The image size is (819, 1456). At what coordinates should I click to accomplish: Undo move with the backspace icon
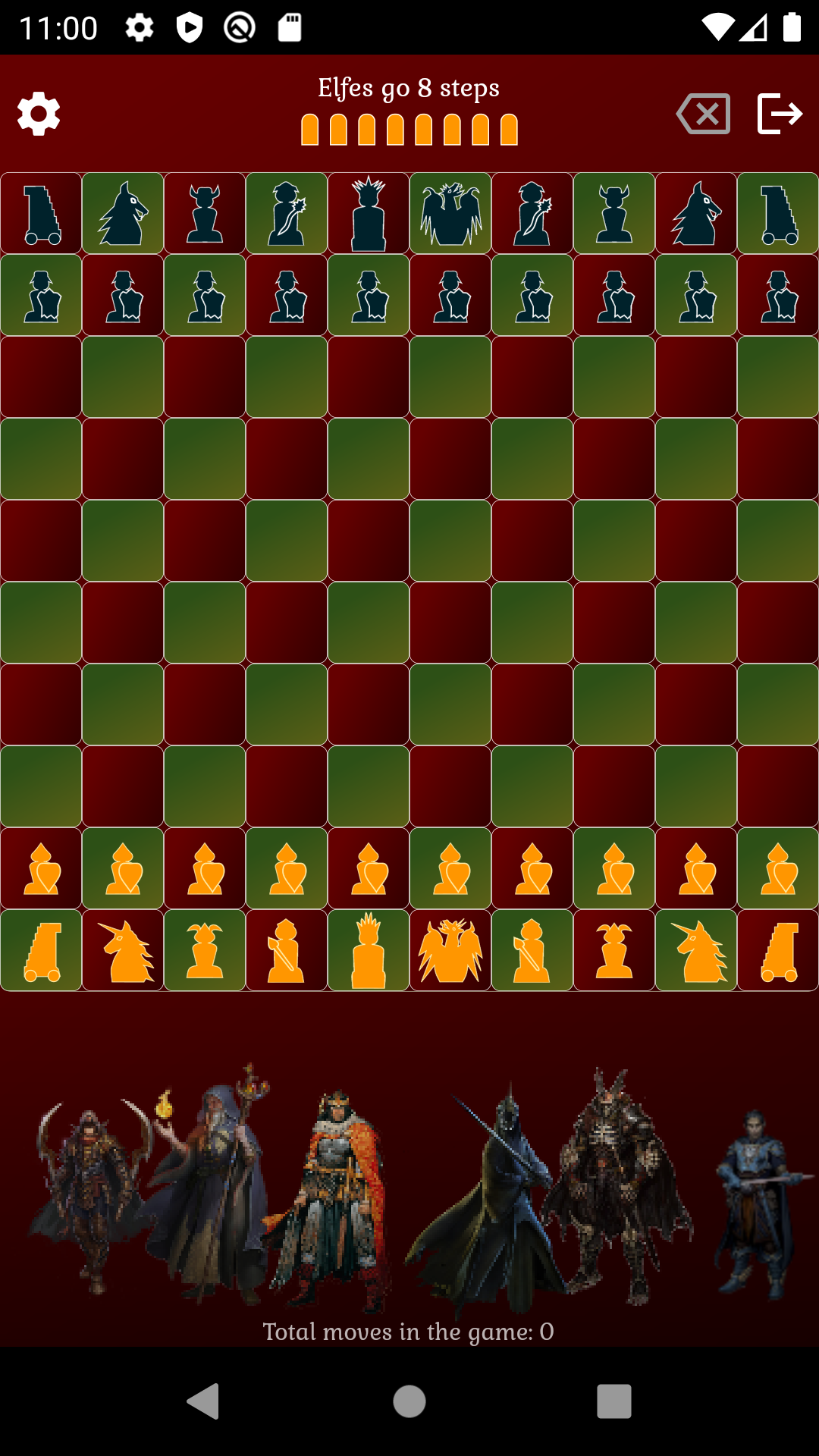click(x=704, y=114)
